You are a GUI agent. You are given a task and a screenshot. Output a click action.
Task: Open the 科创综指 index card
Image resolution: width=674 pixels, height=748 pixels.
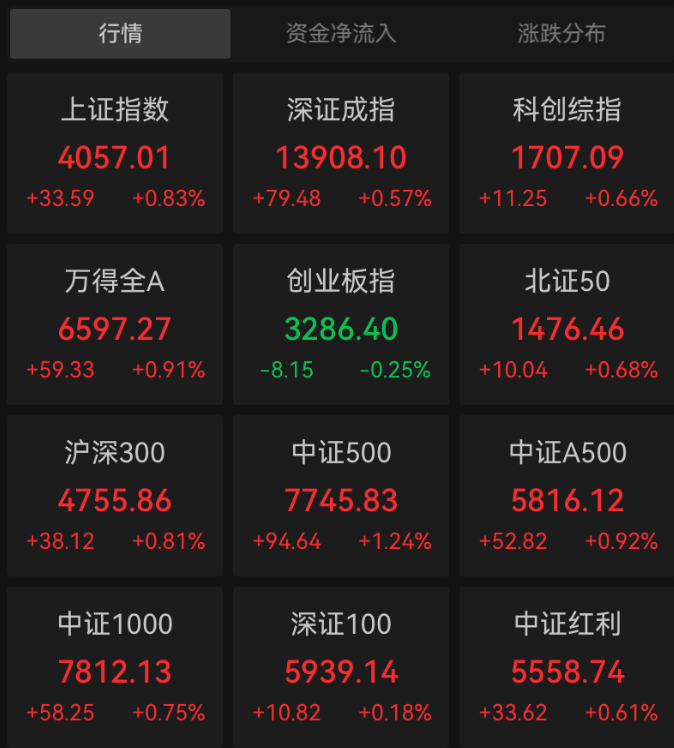(x=567, y=153)
